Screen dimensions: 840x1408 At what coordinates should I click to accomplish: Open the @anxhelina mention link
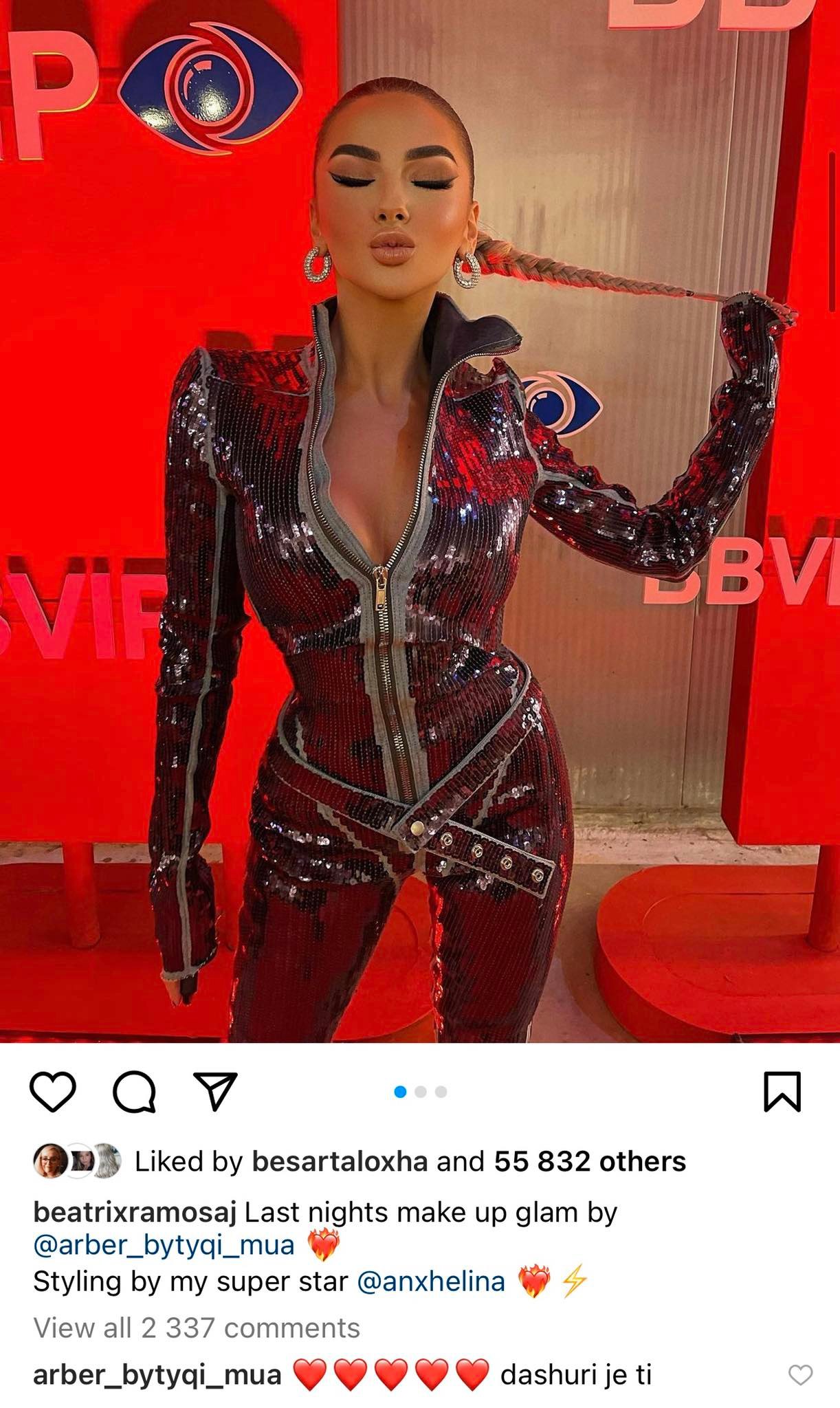(x=431, y=1281)
